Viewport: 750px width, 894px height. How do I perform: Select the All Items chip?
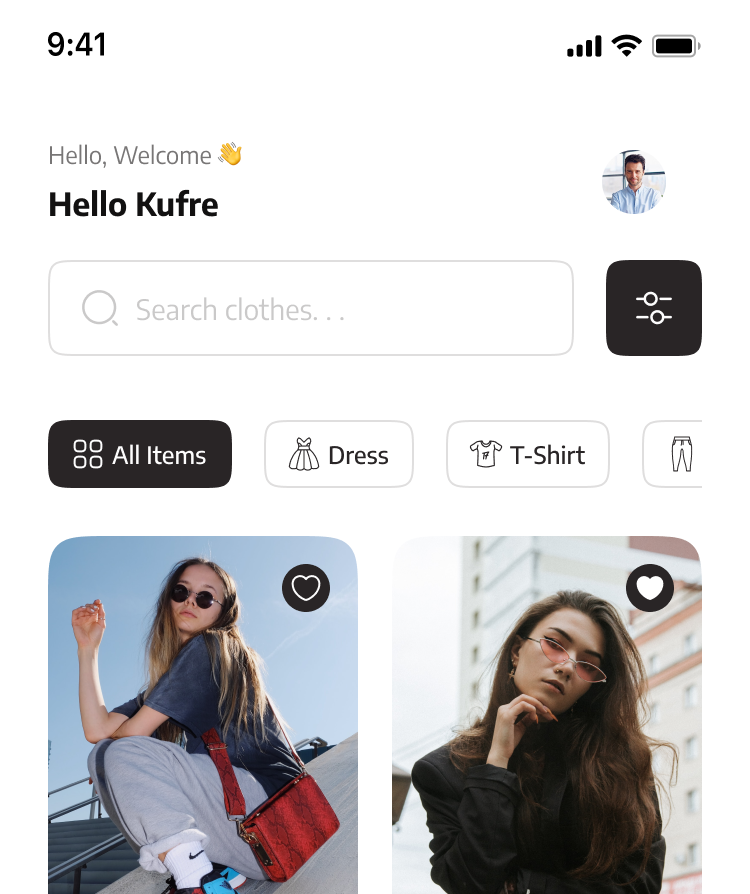pyautogui.click(x=140, y=455)
